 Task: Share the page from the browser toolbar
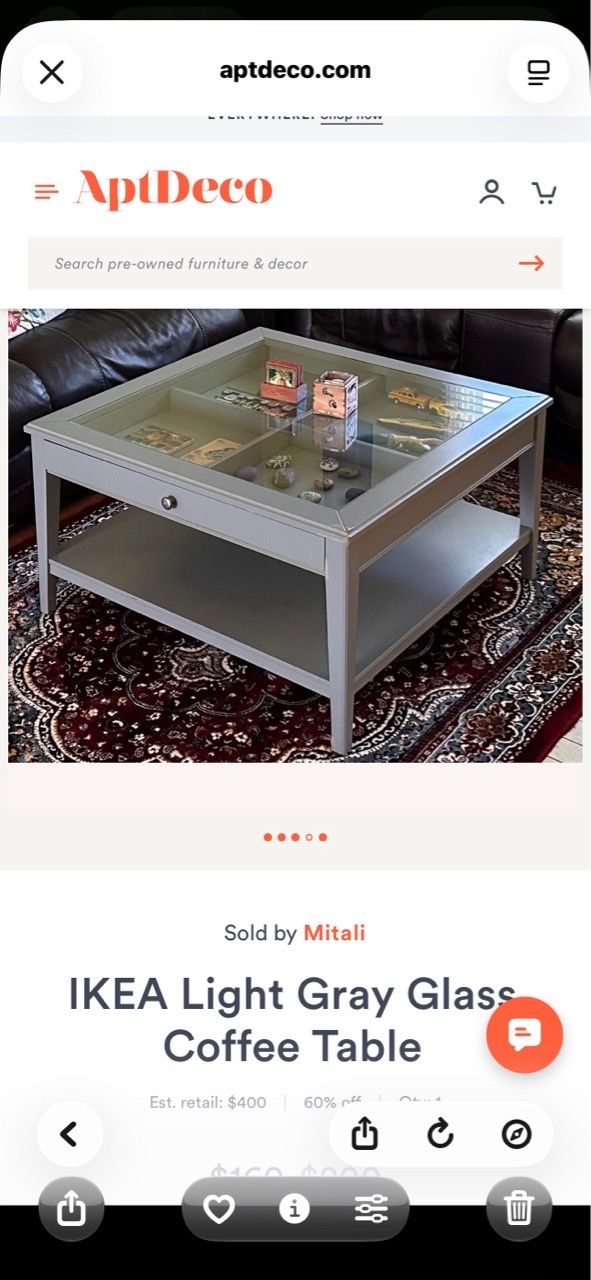365,1134
